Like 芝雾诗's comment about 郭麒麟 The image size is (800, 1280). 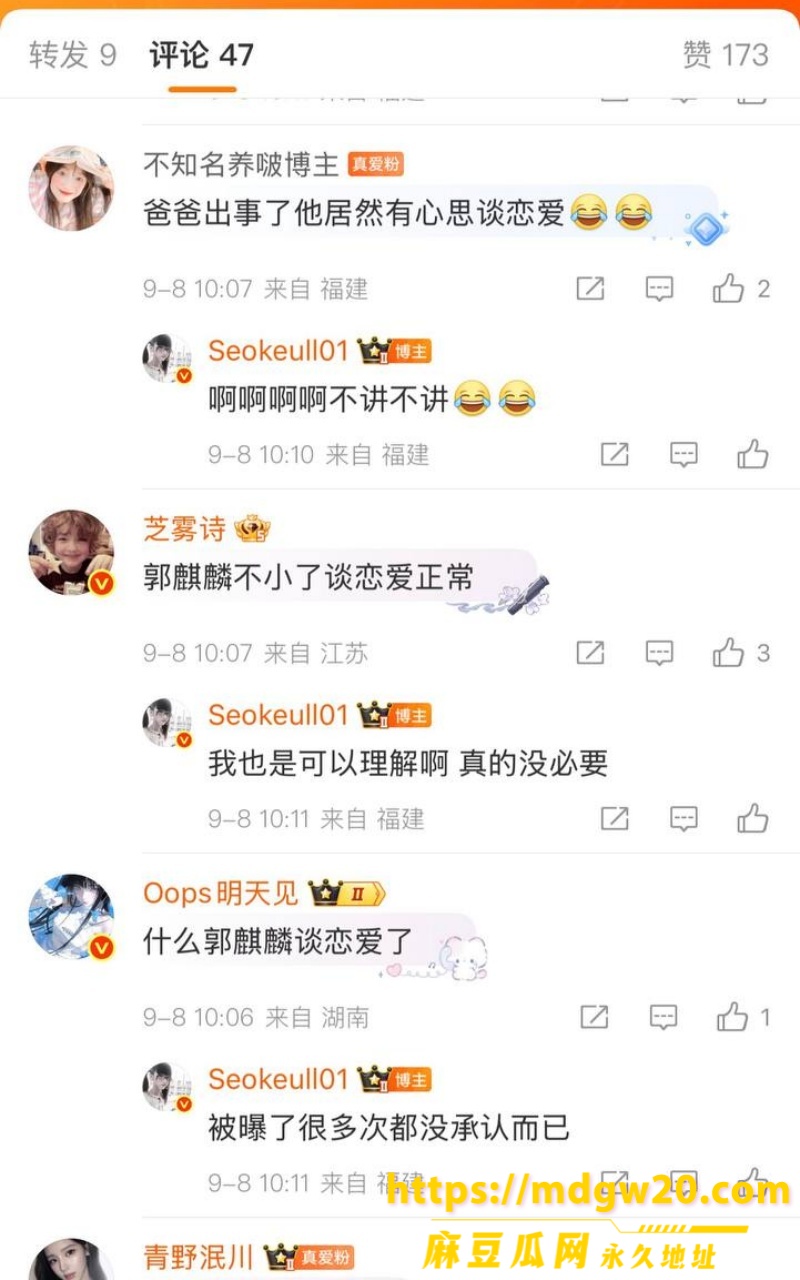741,653
